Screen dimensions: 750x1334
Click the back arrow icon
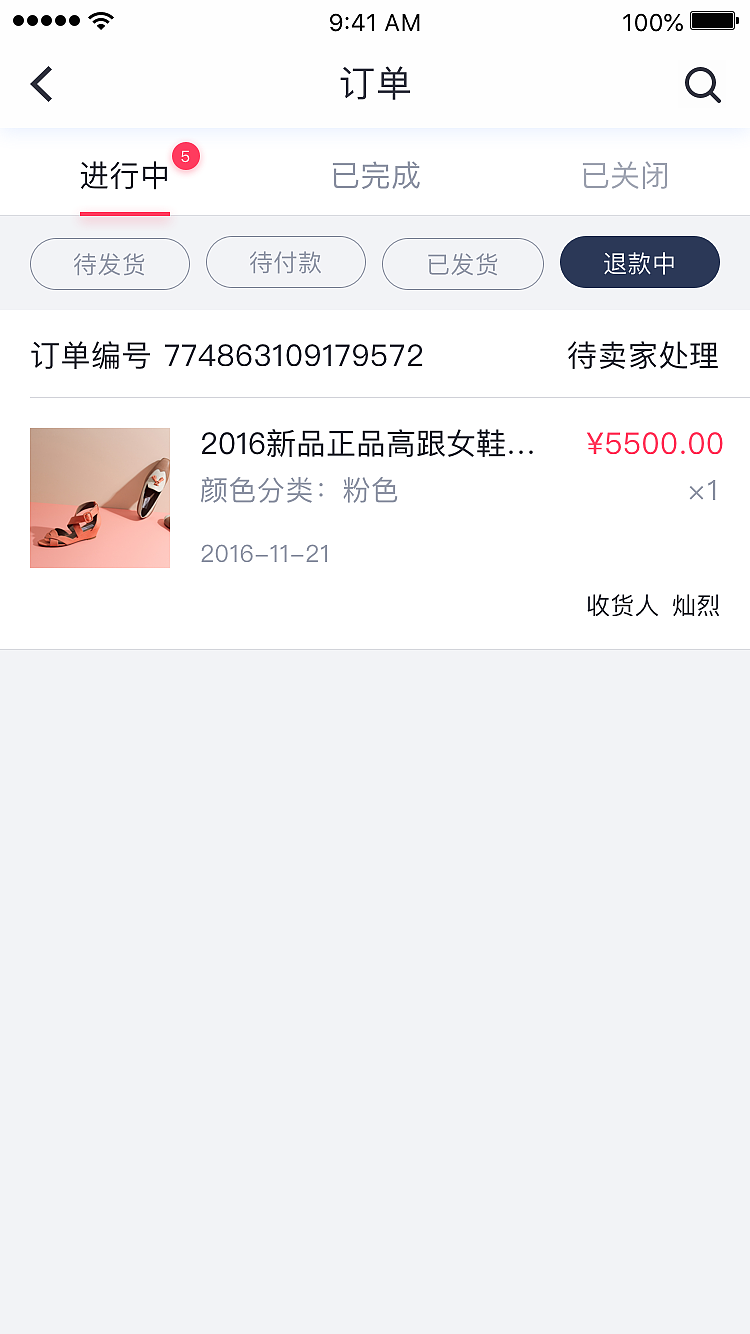click(x=40, y=84)
